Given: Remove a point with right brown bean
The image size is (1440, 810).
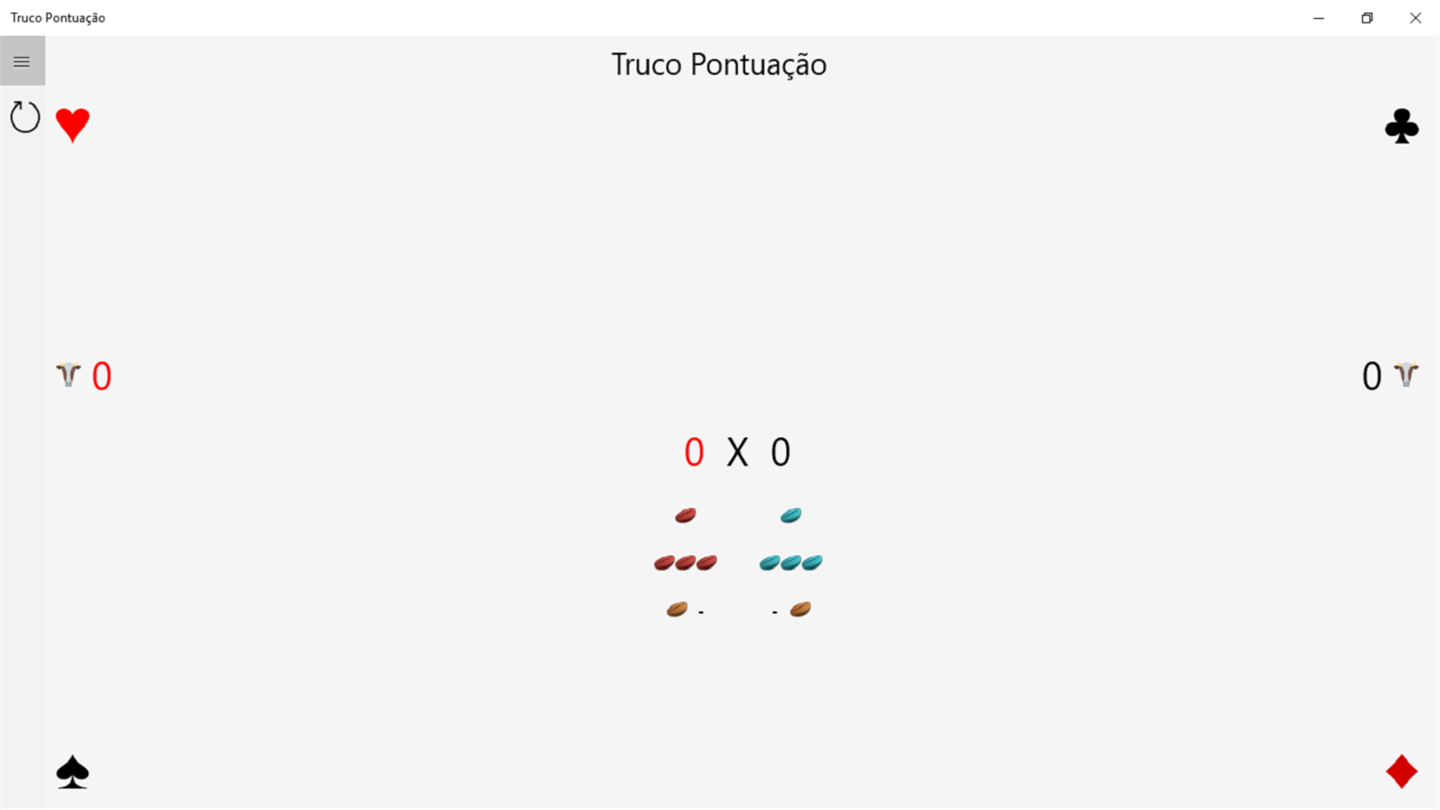Looking at the screenshot, I should point(800,609).
